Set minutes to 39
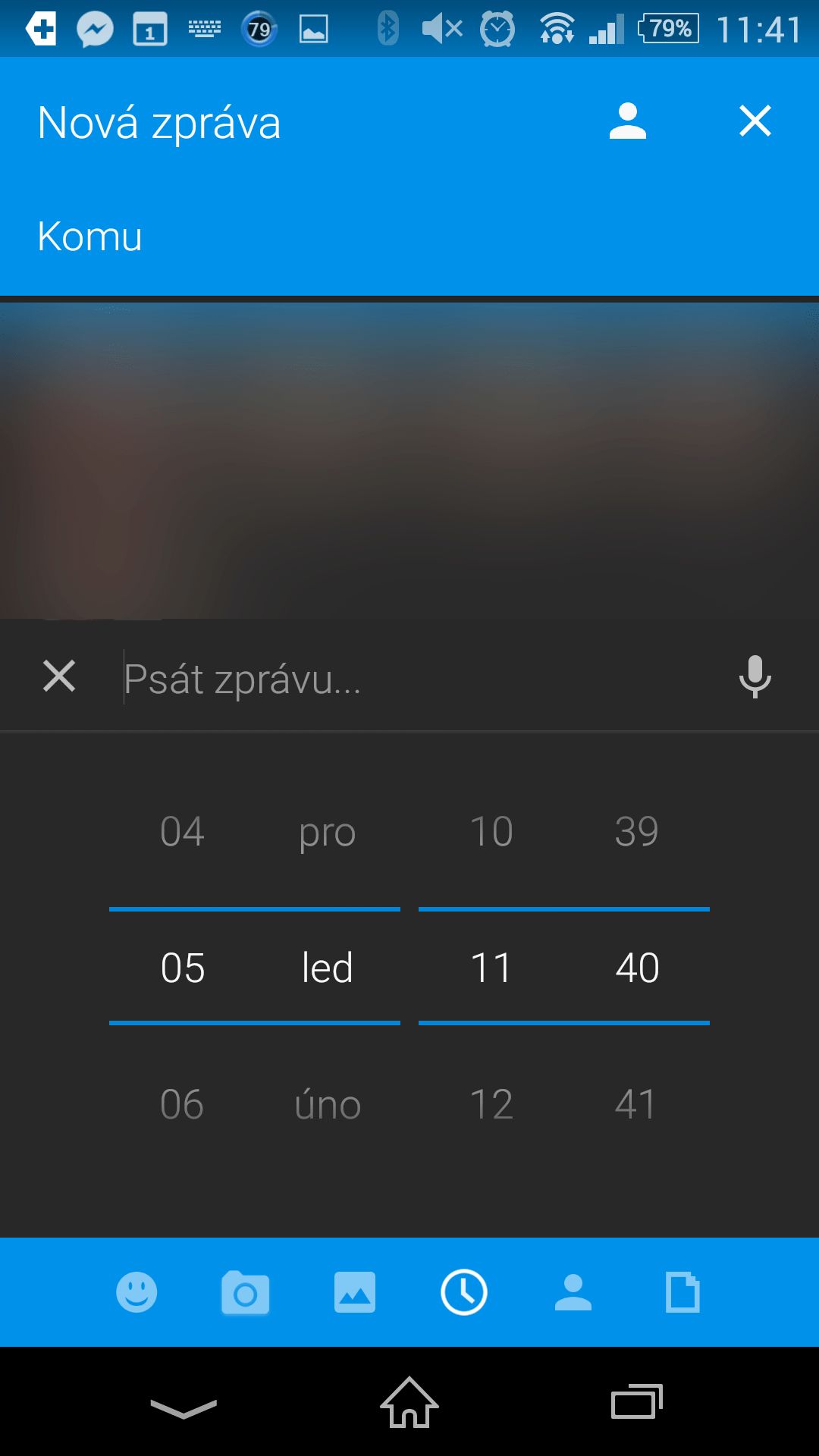This screenshot has width=819, height=1456. click(637, 832)
